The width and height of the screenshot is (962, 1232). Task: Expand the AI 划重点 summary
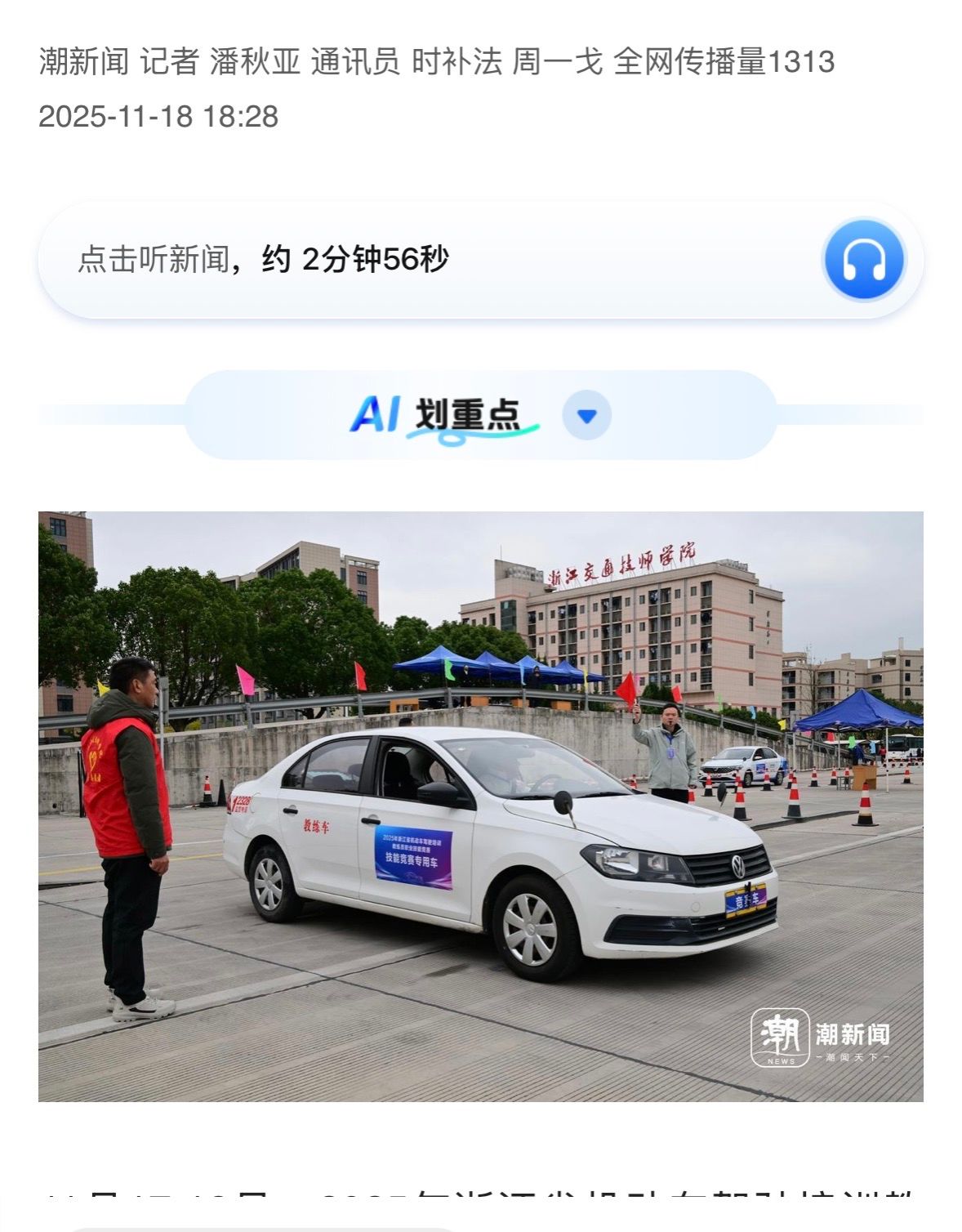586,415
